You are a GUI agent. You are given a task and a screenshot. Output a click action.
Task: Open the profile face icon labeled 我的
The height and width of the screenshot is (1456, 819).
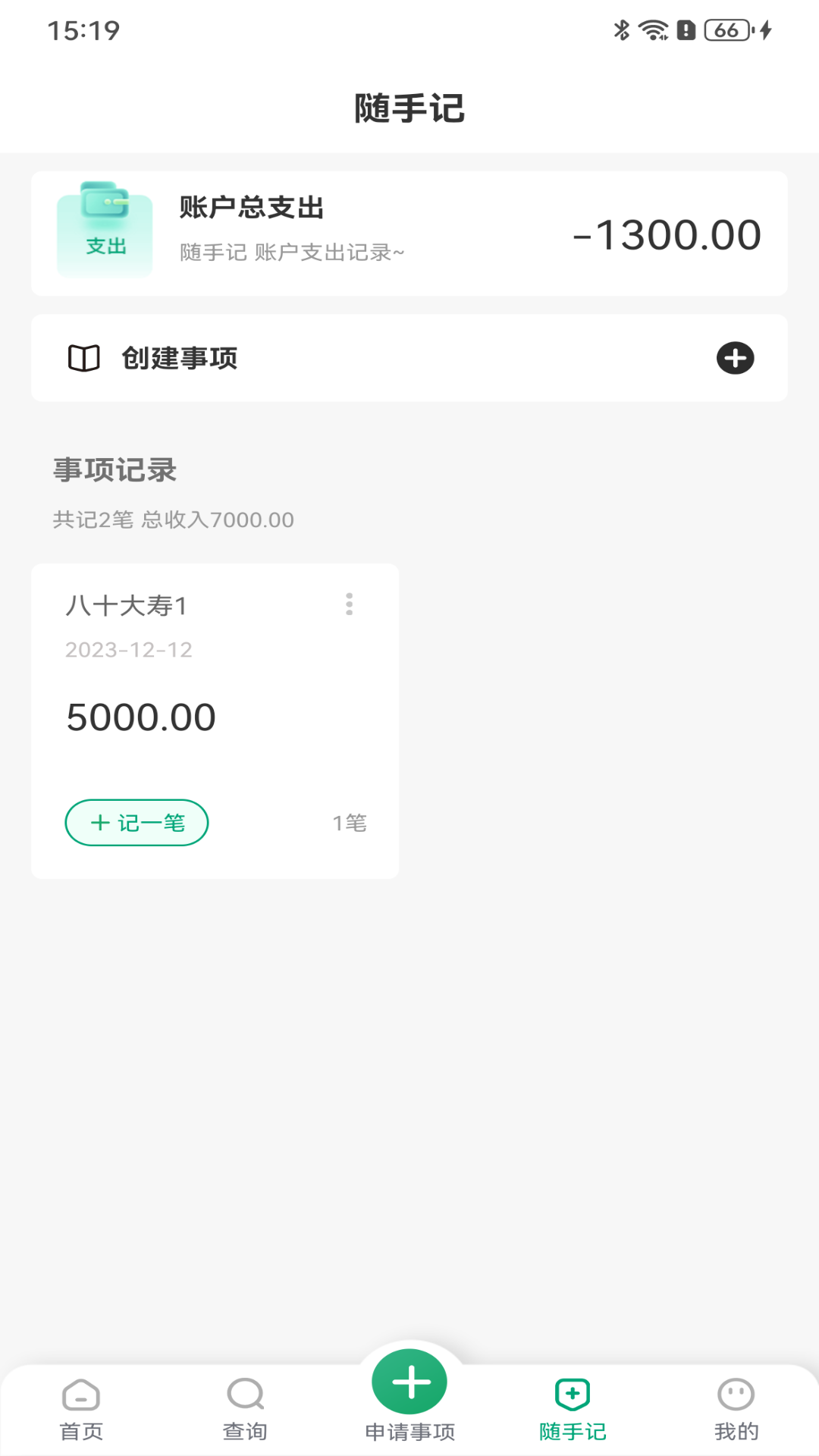click(x=734, y=1407)
